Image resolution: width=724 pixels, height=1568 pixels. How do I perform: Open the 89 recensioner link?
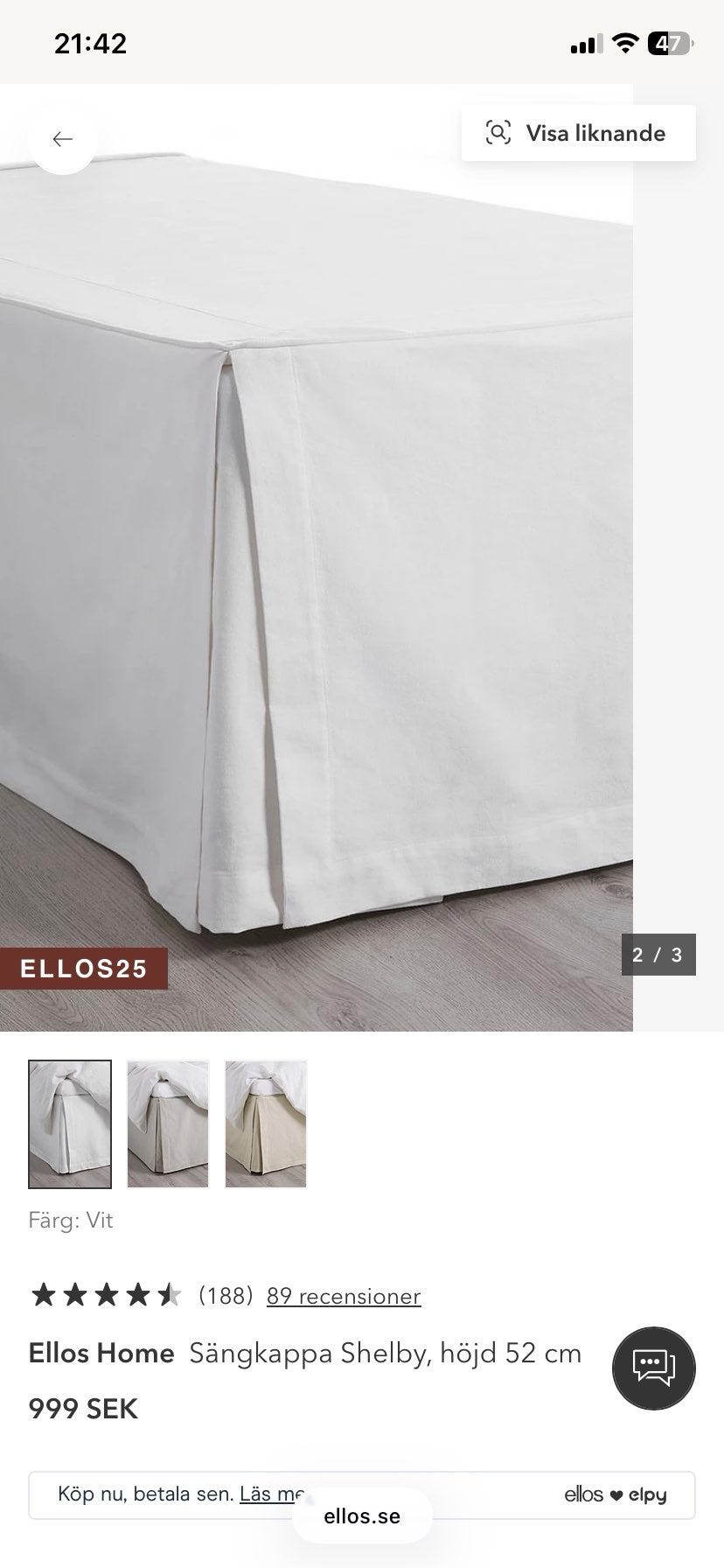click(344, 1296)
